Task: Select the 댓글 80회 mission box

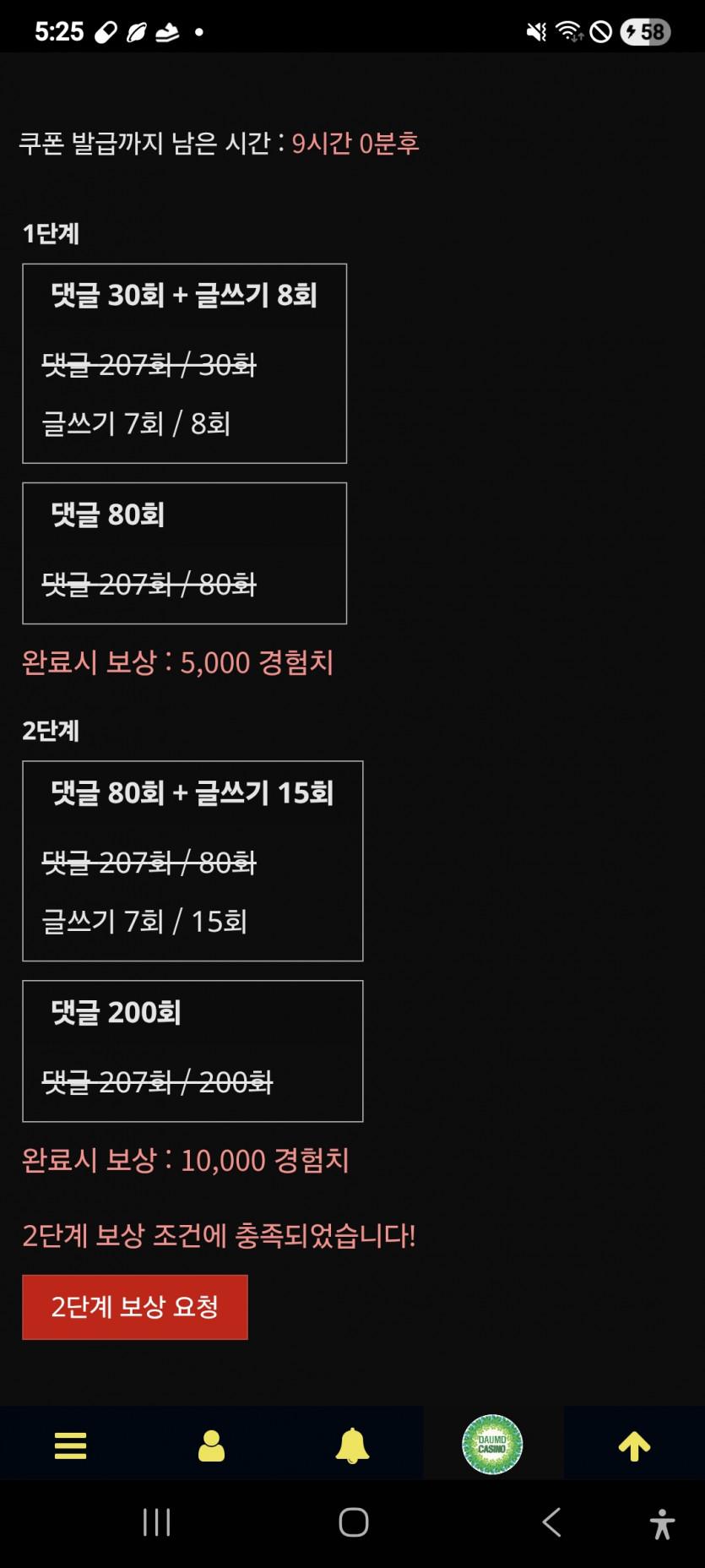Action: point(184,553)
